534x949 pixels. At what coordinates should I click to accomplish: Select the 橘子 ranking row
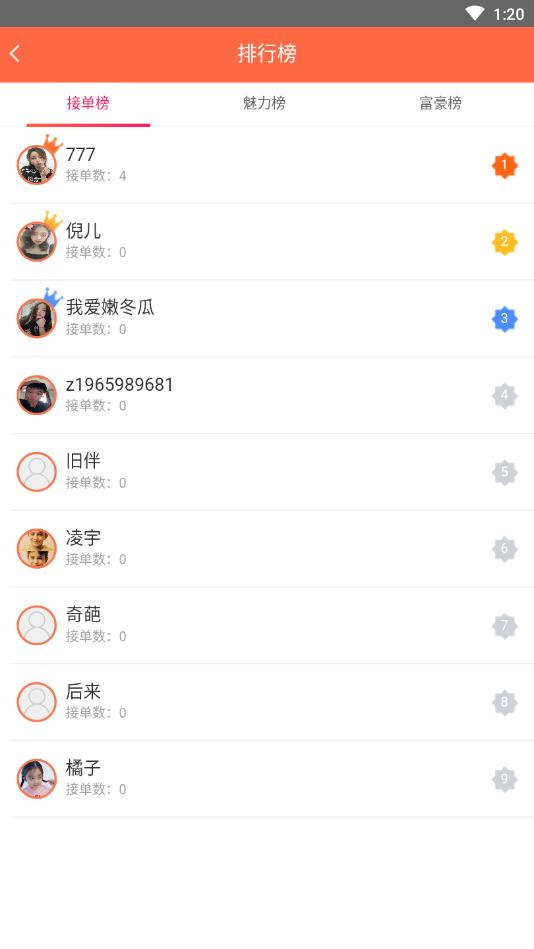[267, 779]
